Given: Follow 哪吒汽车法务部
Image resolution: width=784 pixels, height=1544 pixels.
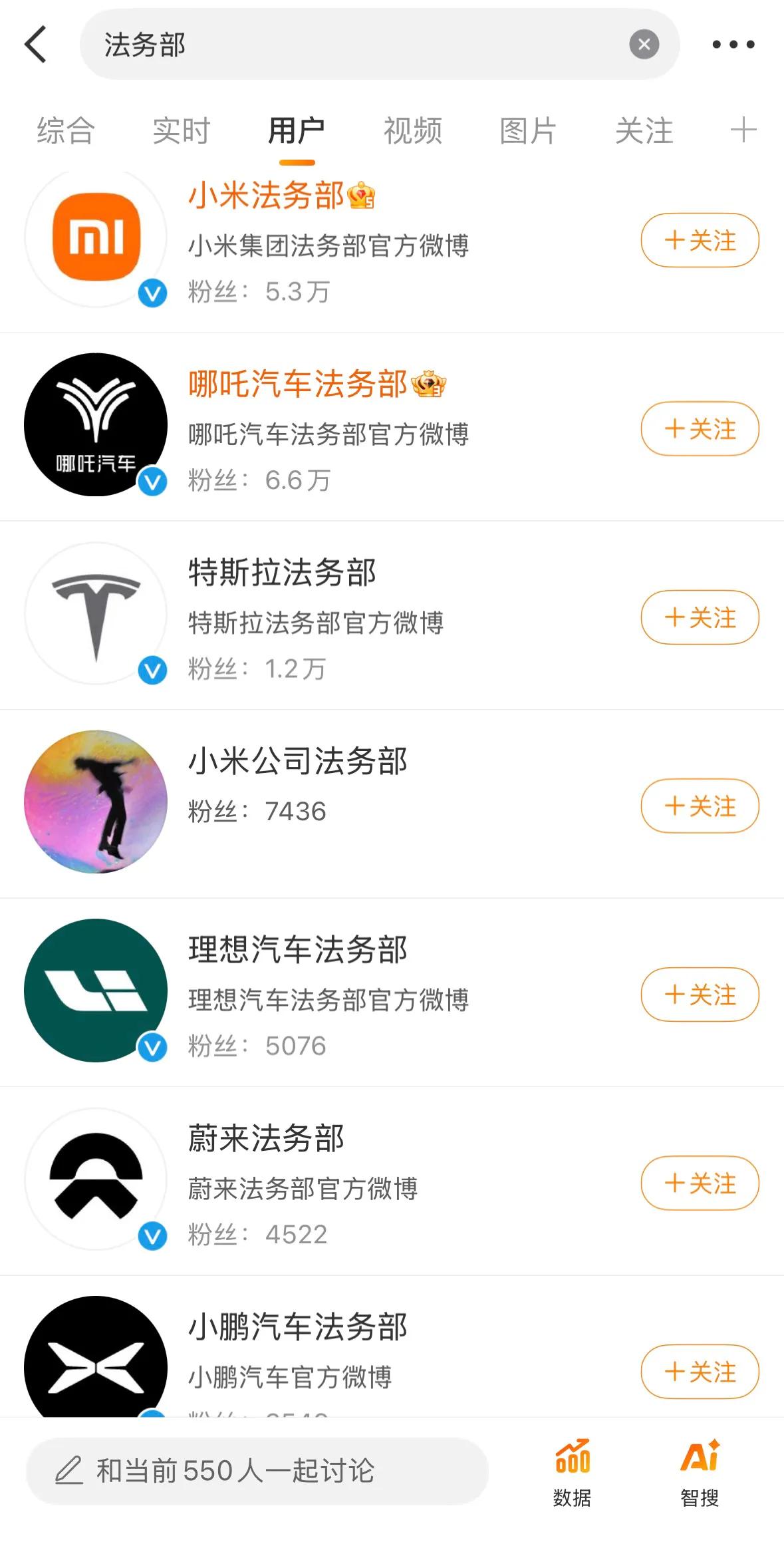Looking at the screenshot, I should coord(700,428).
